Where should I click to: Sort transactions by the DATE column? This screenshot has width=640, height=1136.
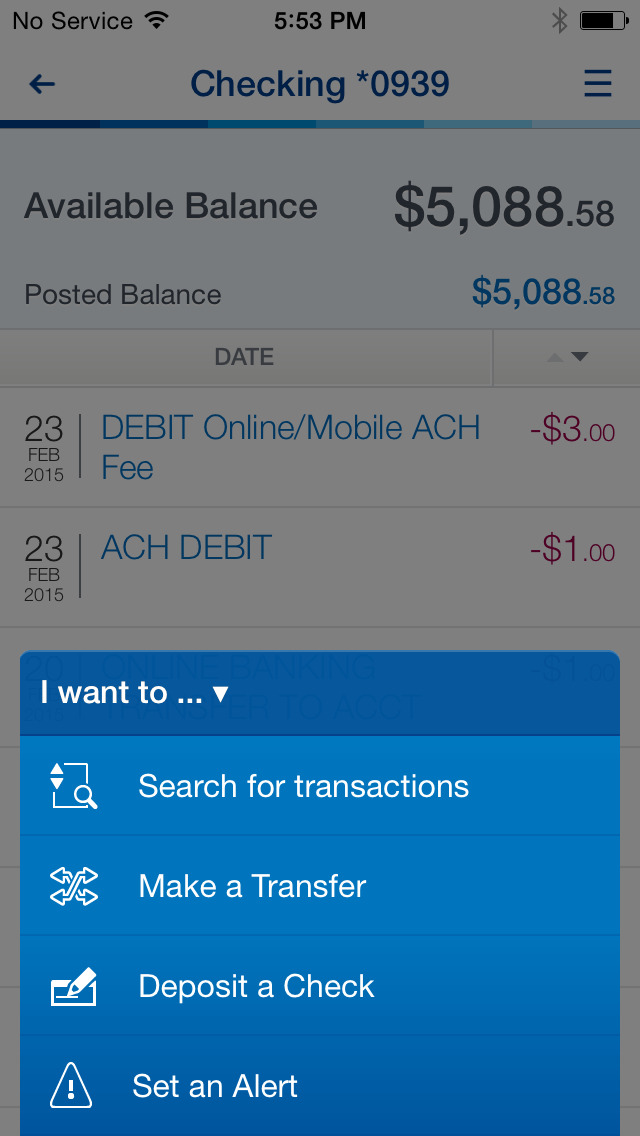click(x=244, y=357)
